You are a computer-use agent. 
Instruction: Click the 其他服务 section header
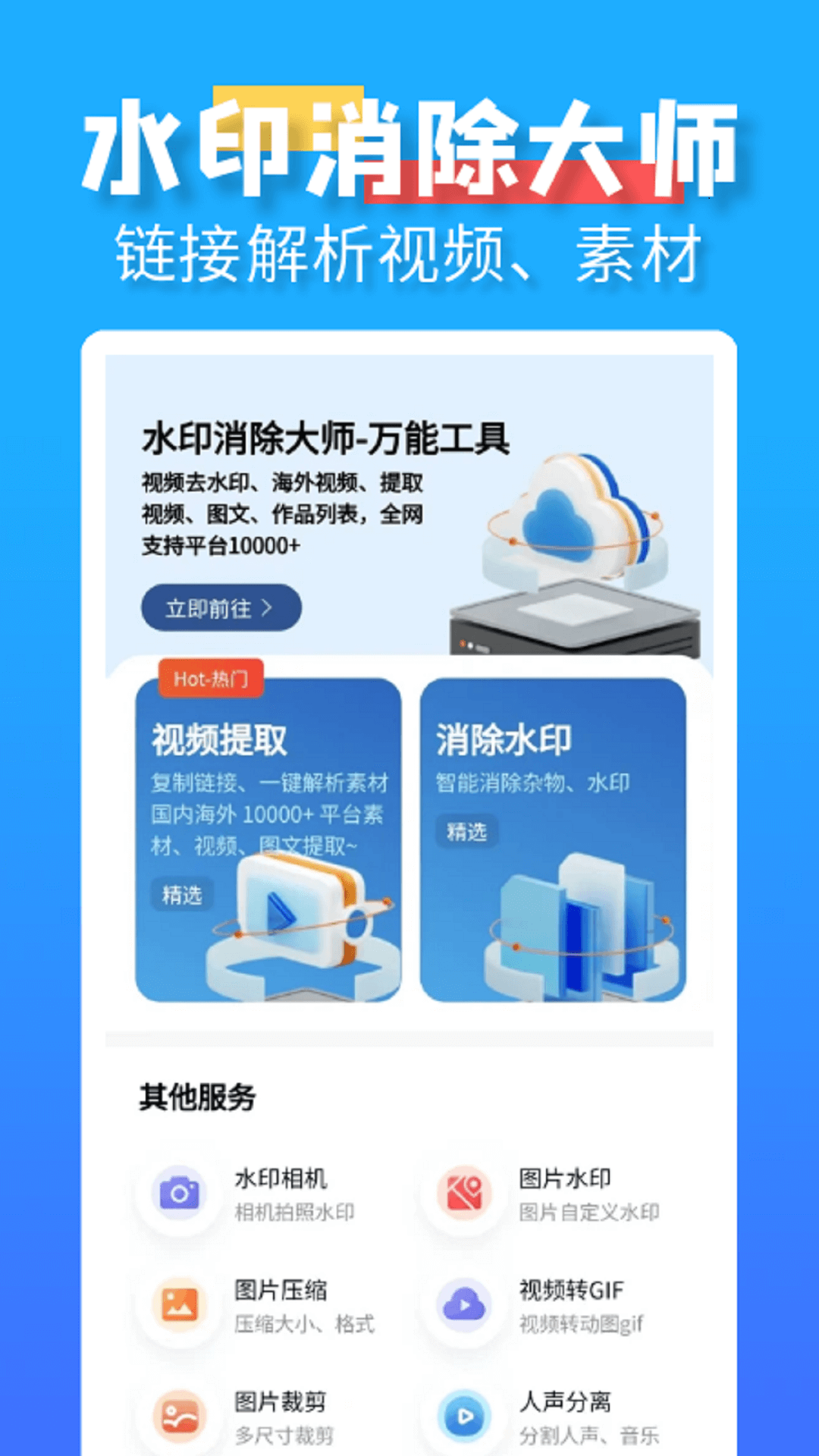(199, 1097)
